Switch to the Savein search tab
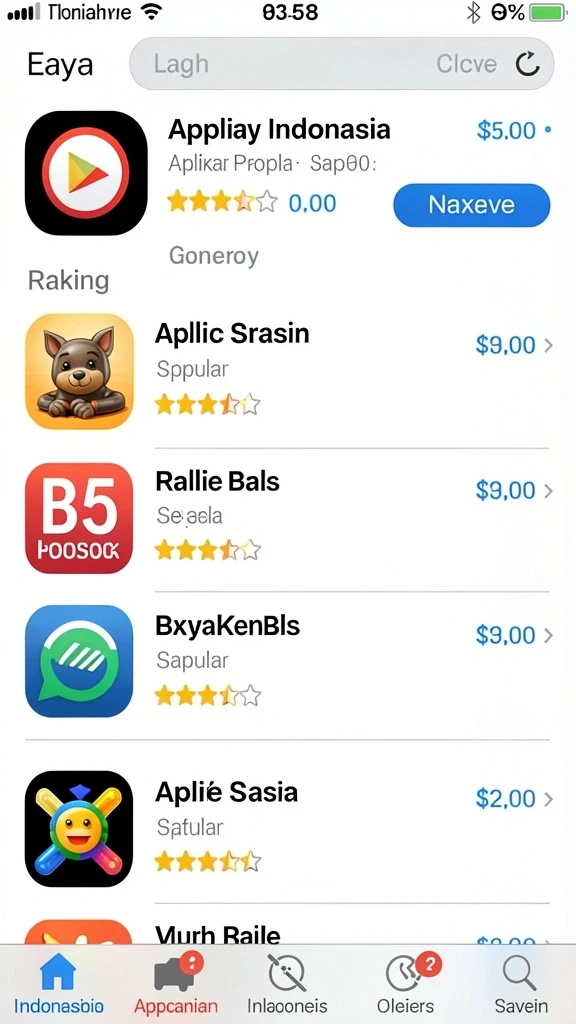Image resolution: width=576 pixels, height=1024 pixels. pyautogui.click(x=520, y=984)
